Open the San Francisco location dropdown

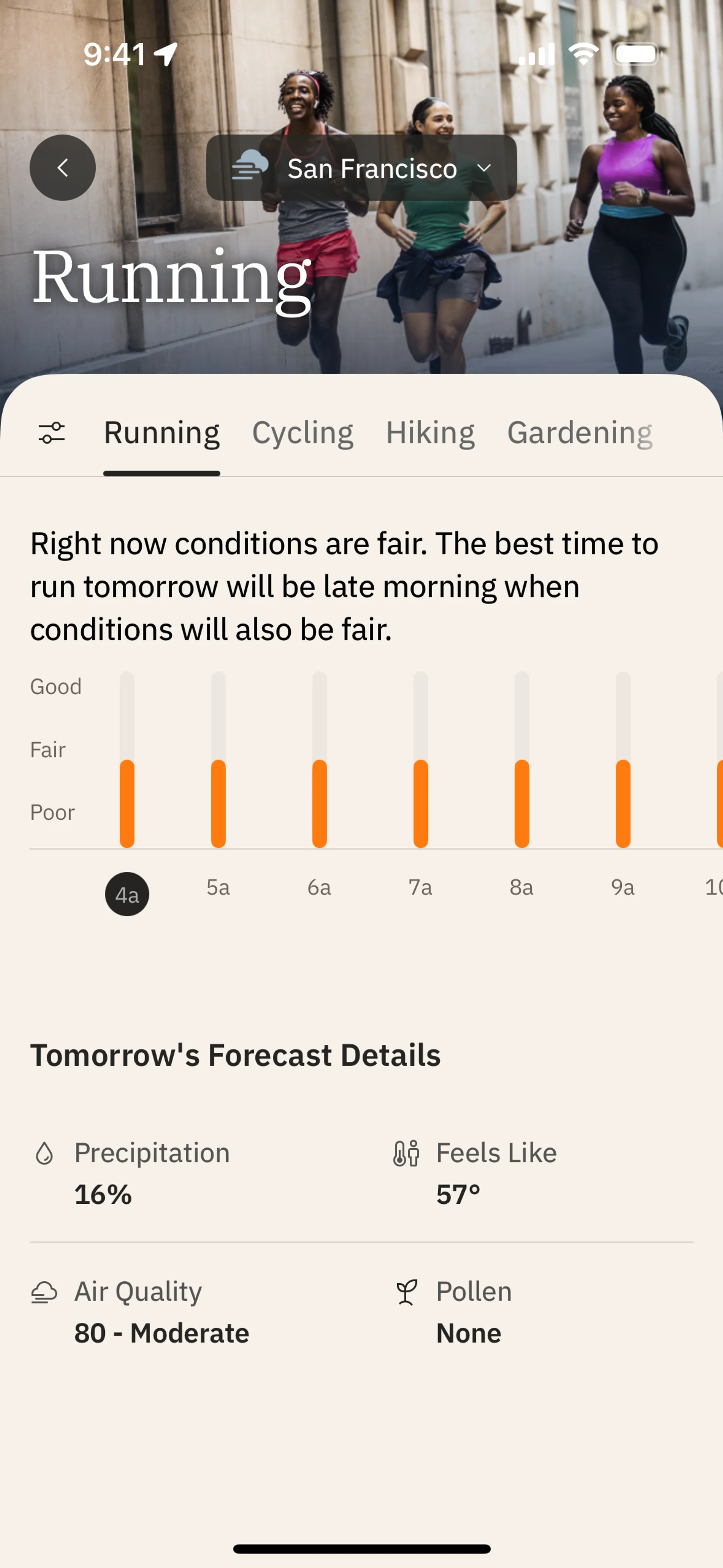(x=361, y=168)
